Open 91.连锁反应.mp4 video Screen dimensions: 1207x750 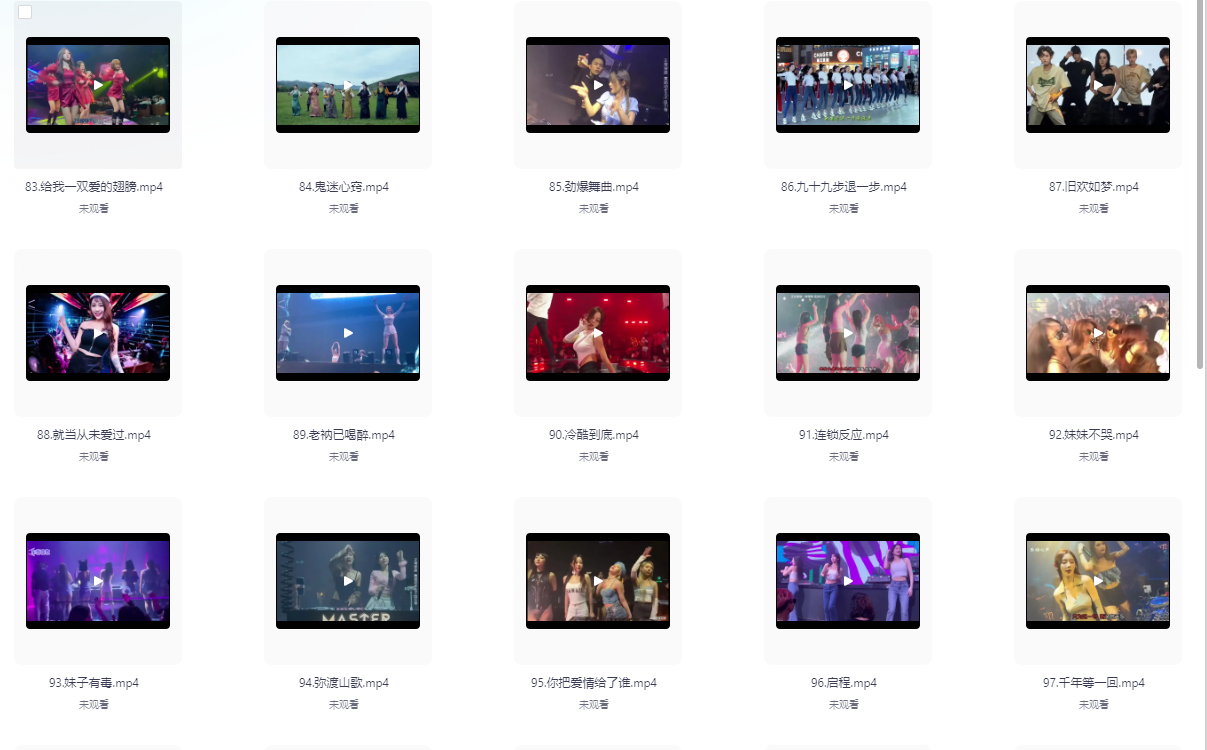point(848,333)
